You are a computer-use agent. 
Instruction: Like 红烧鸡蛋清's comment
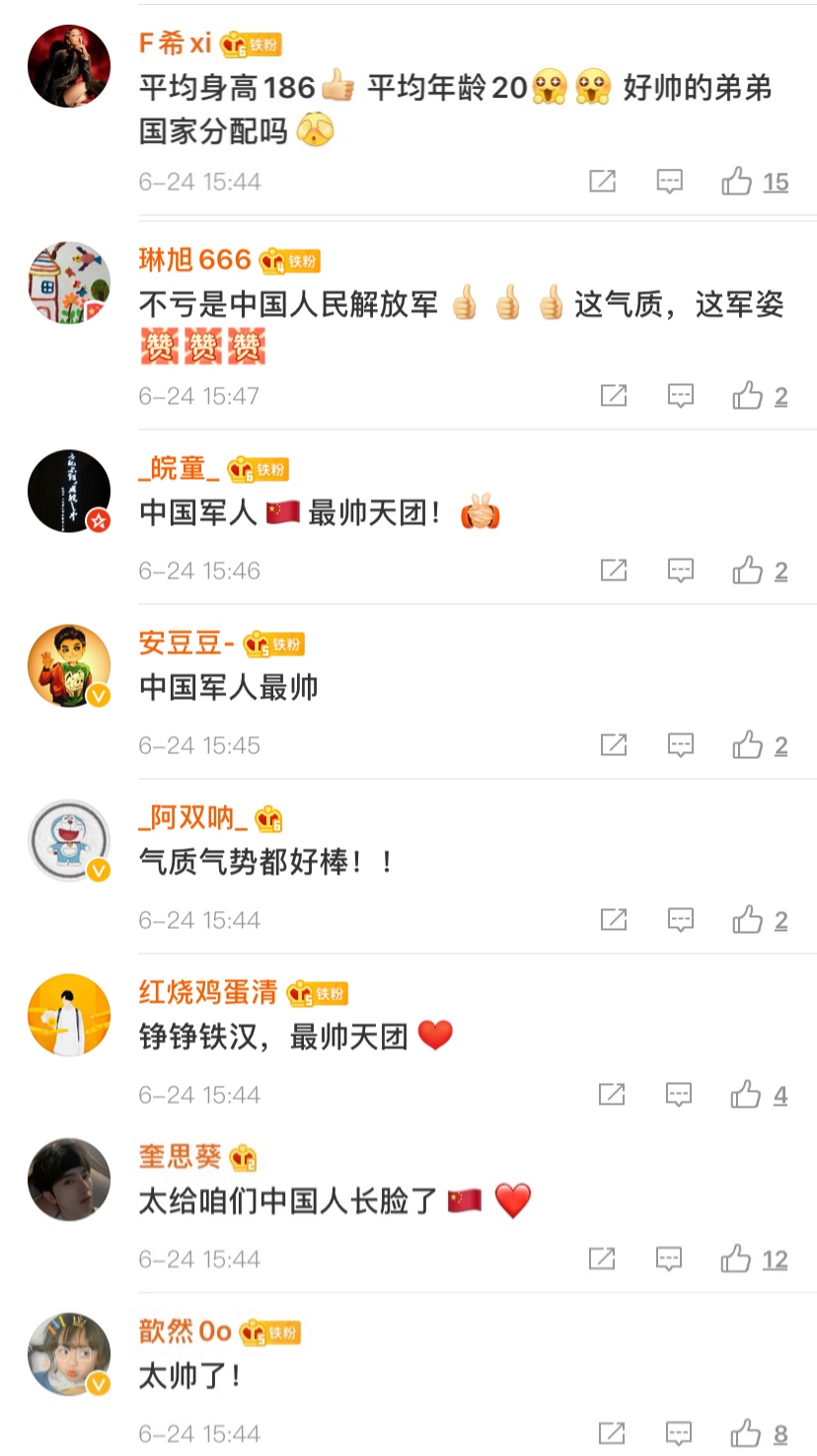tap(746, 1095)
